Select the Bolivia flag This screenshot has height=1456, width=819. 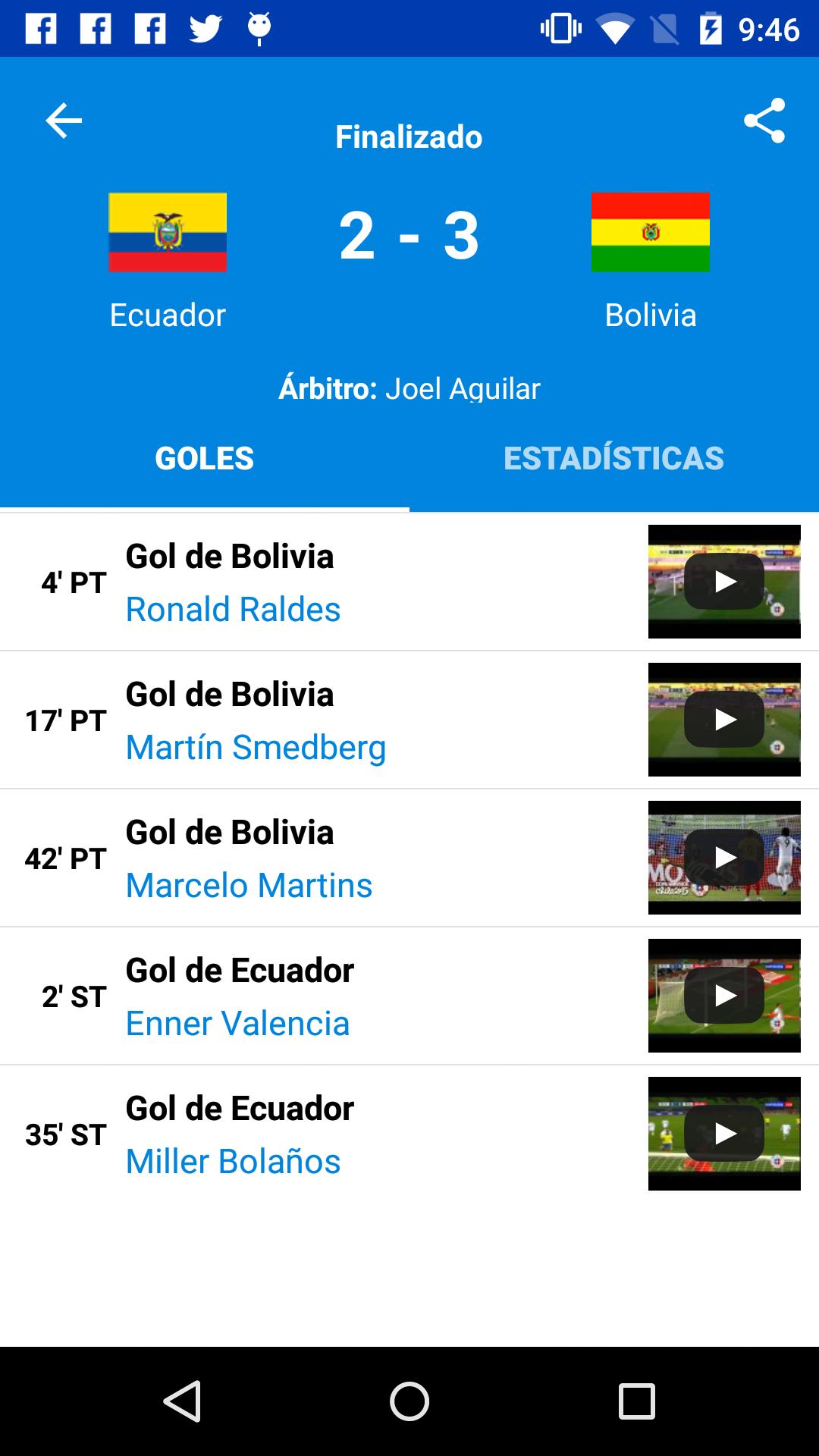pos(651,233)
